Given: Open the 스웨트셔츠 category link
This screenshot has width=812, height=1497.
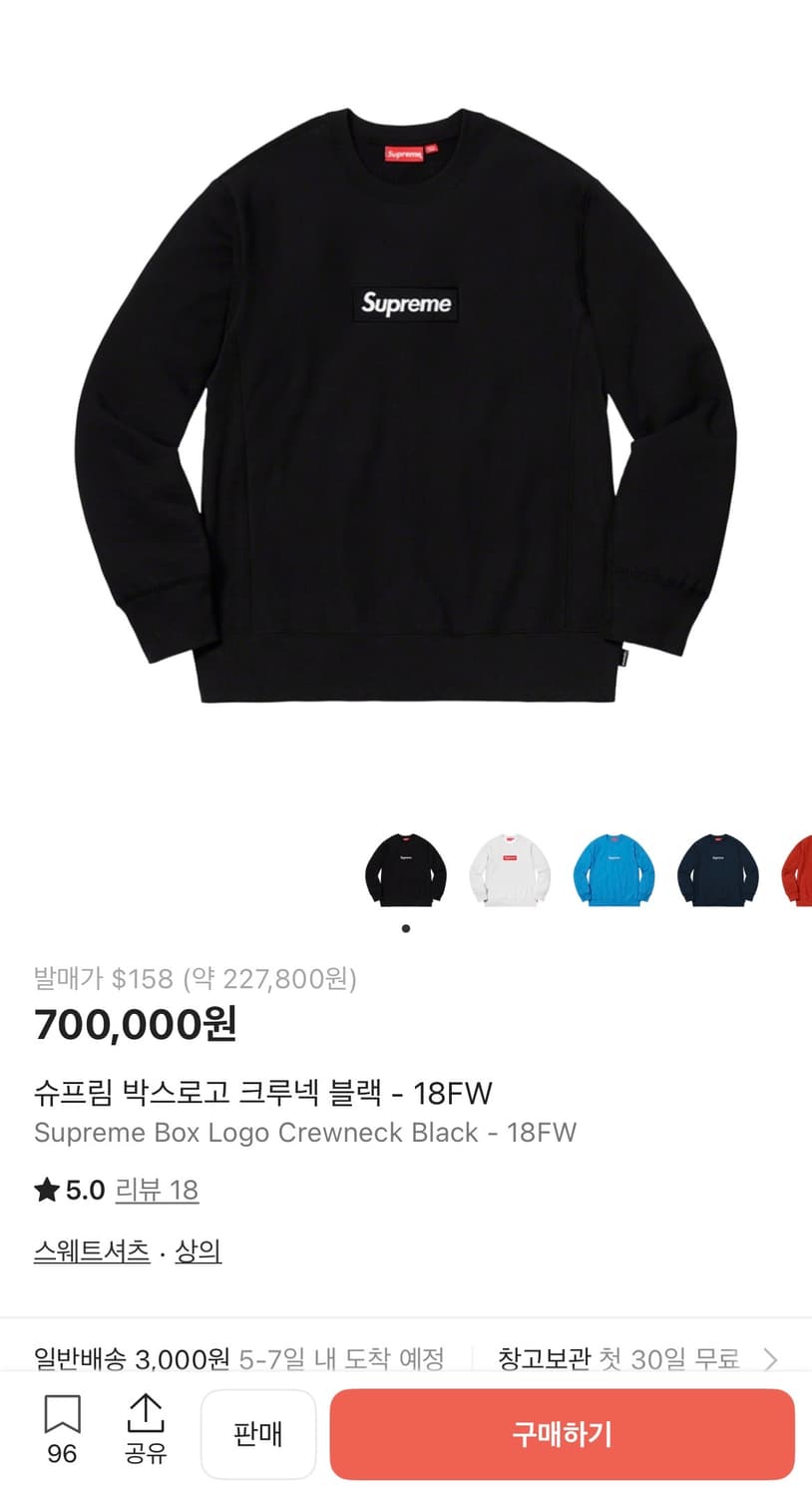Looking at the screenshot, I should [x=91, y=1250].
